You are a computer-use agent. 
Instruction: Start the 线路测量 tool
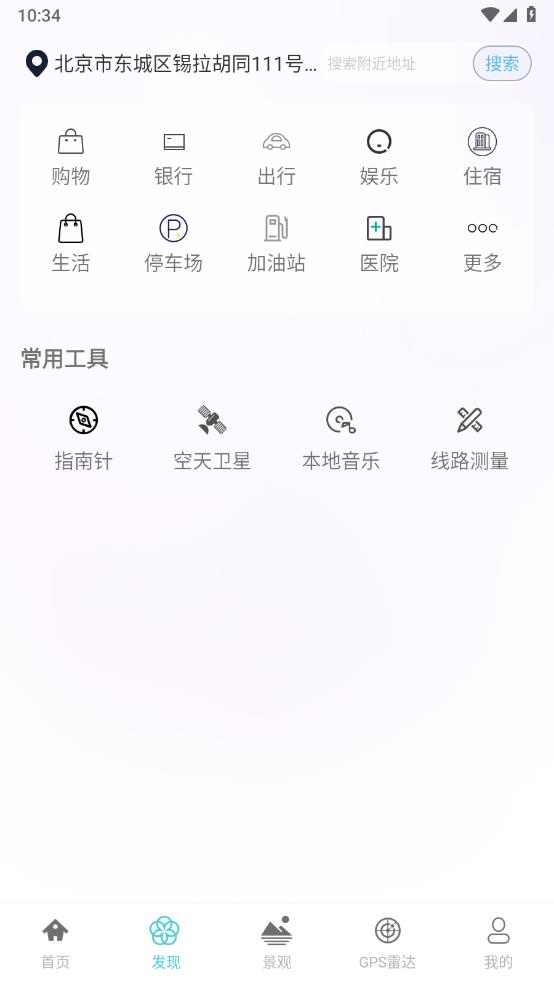tap(469, 439)
